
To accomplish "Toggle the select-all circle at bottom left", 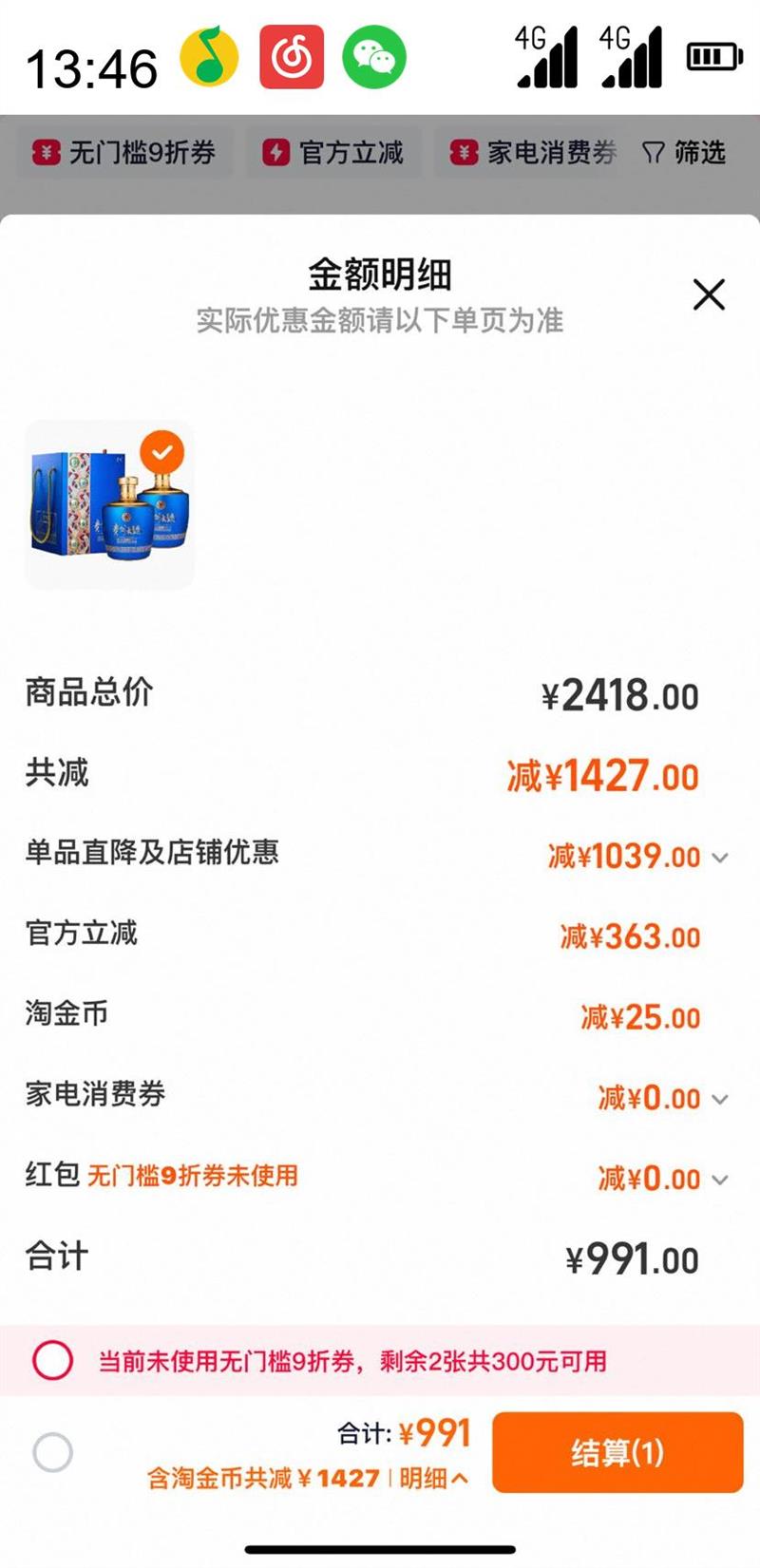I will click(x=54, y=1450).
